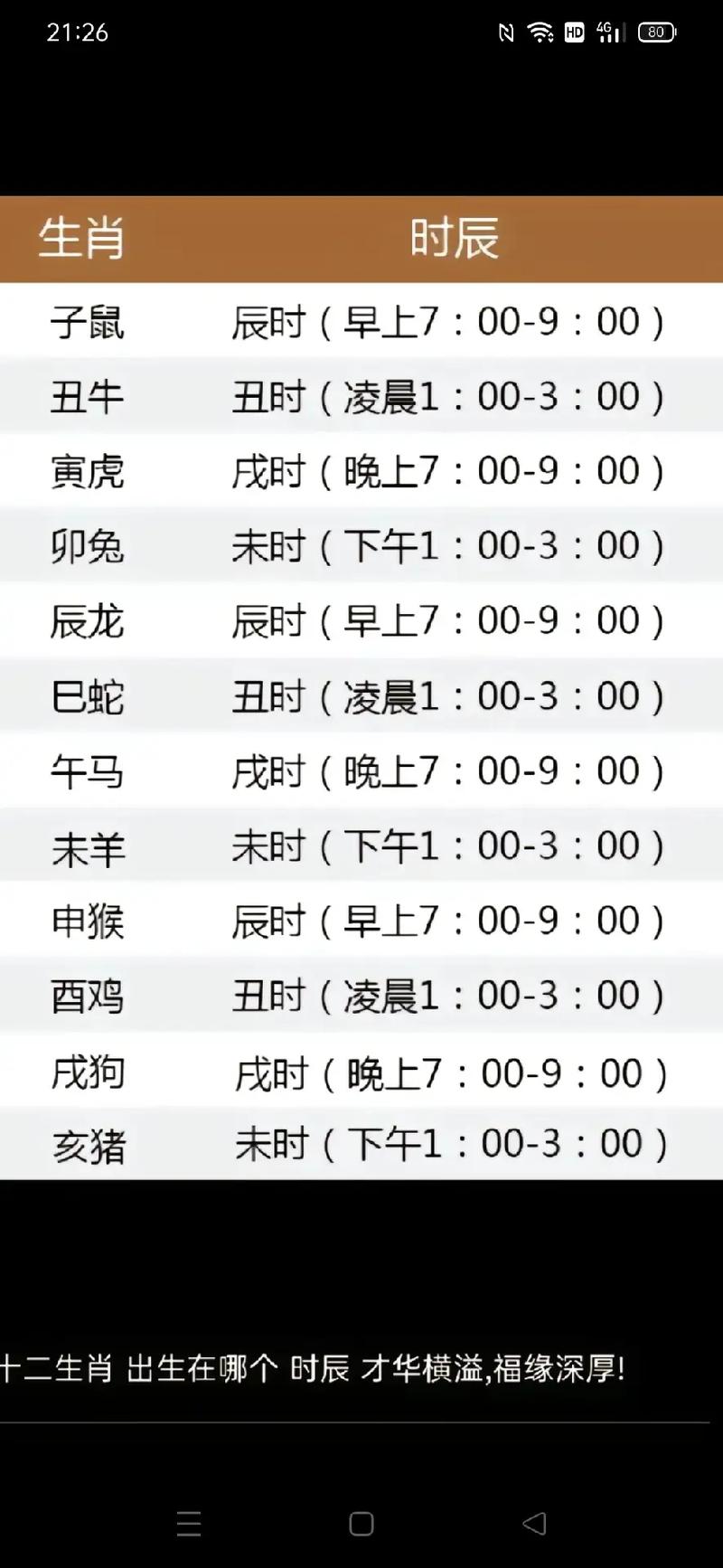Screen dimensions: 723x1568
Task: Go back with the system back button
Action: 534,1524
